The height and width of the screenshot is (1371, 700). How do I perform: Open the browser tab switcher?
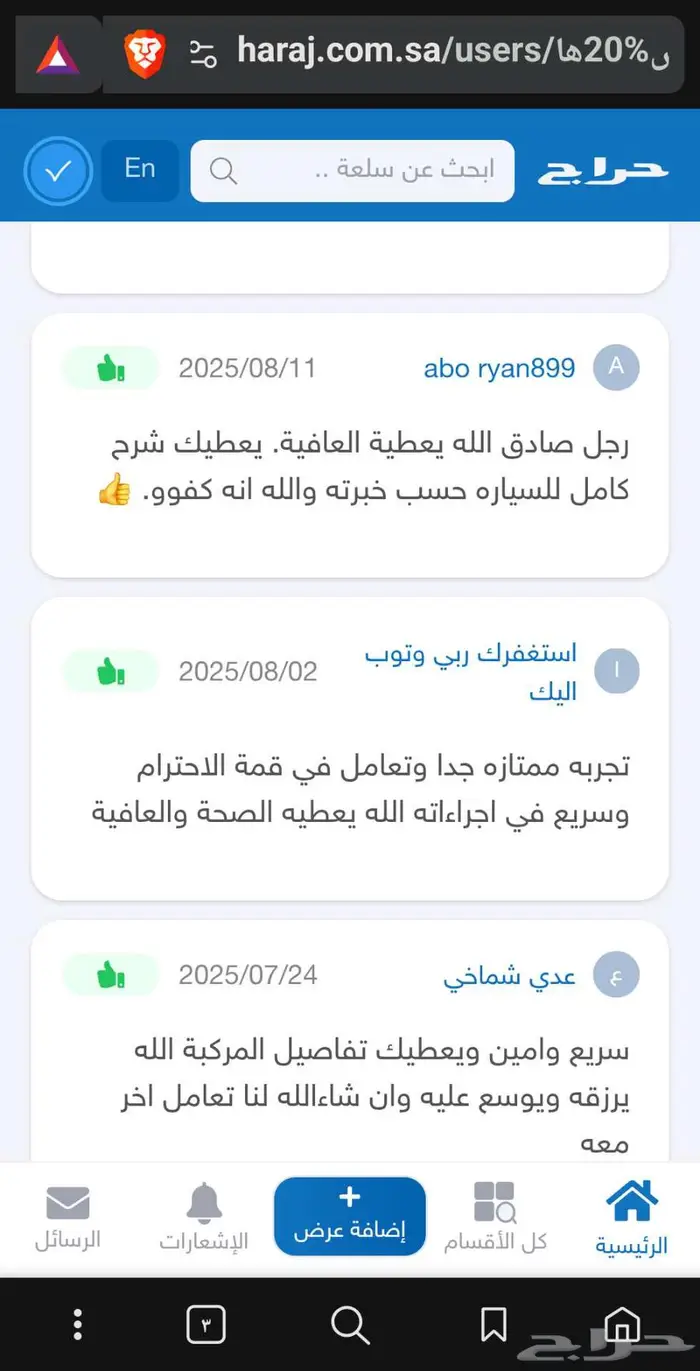[206, 1325]
